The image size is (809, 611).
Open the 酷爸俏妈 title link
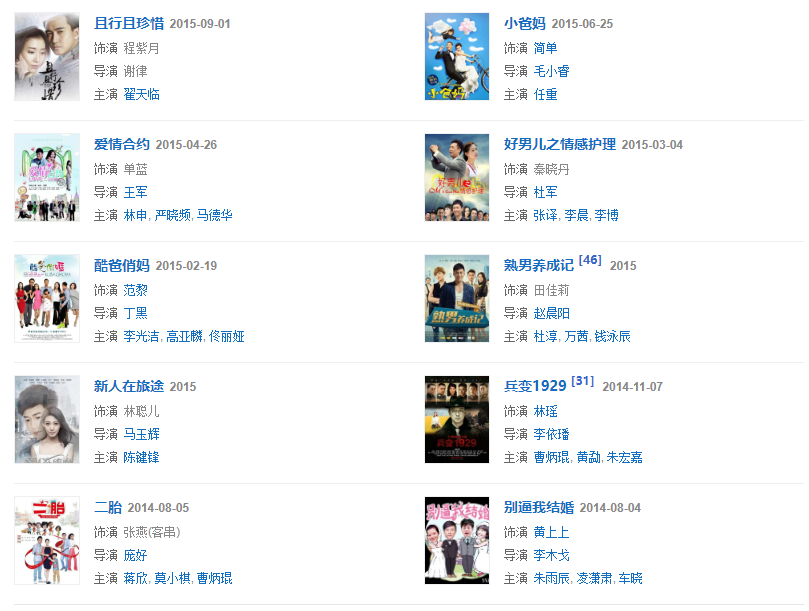[121, 265]
